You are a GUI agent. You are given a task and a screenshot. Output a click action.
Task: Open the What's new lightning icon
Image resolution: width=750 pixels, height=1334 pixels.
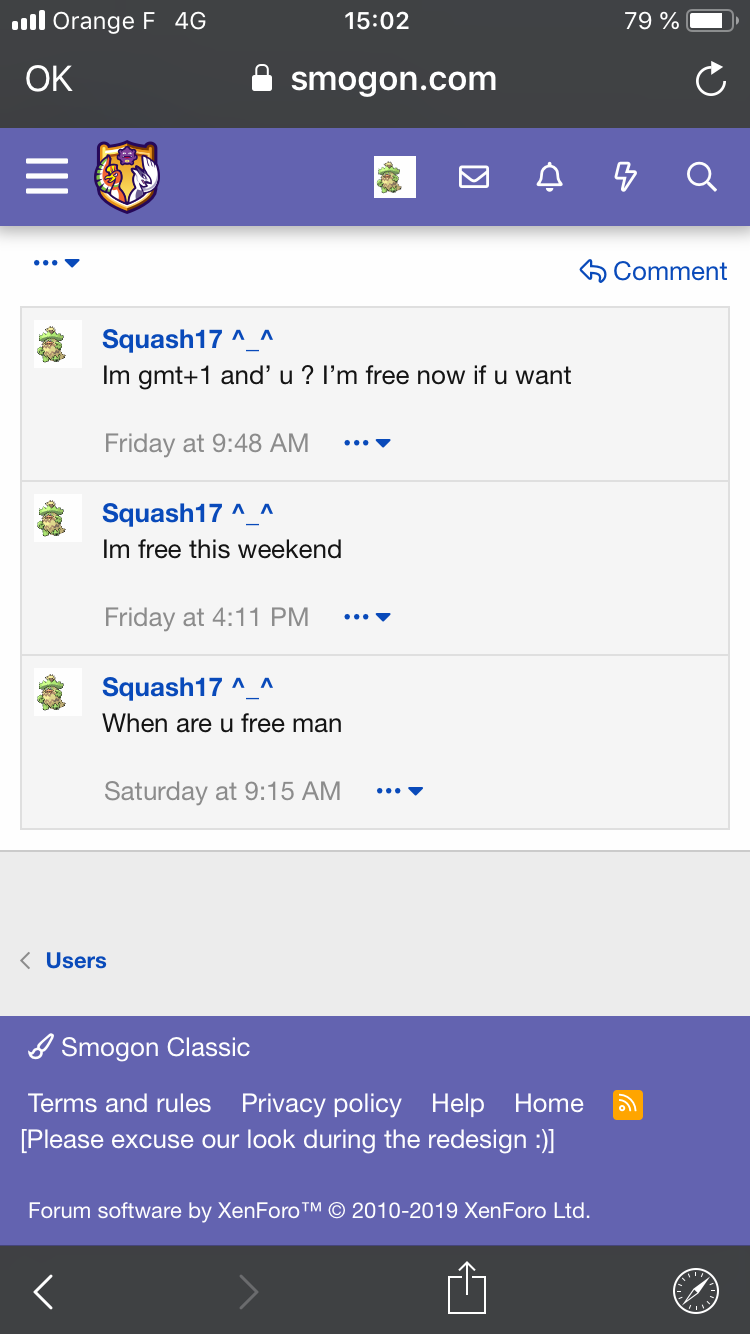625,177
